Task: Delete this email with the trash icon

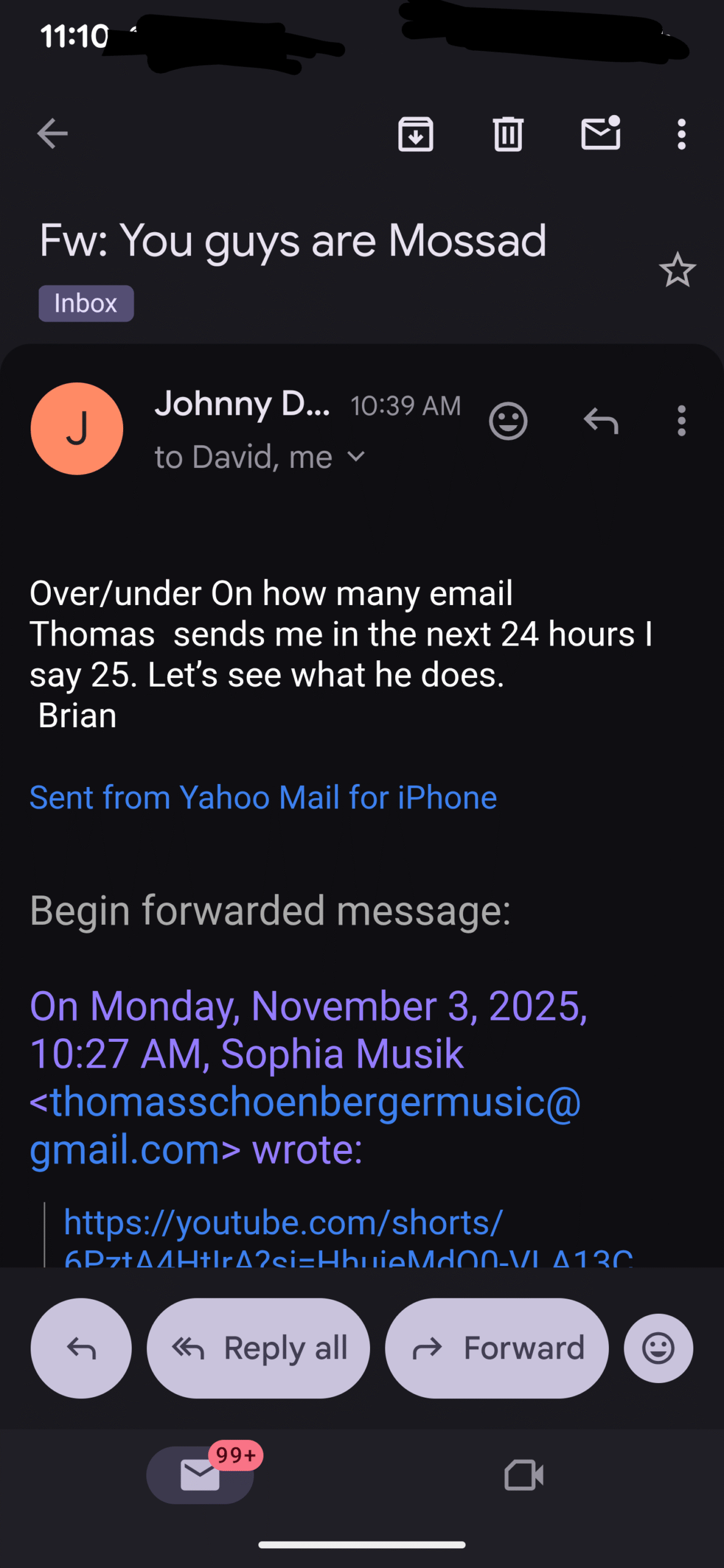Action: point(508,134)
